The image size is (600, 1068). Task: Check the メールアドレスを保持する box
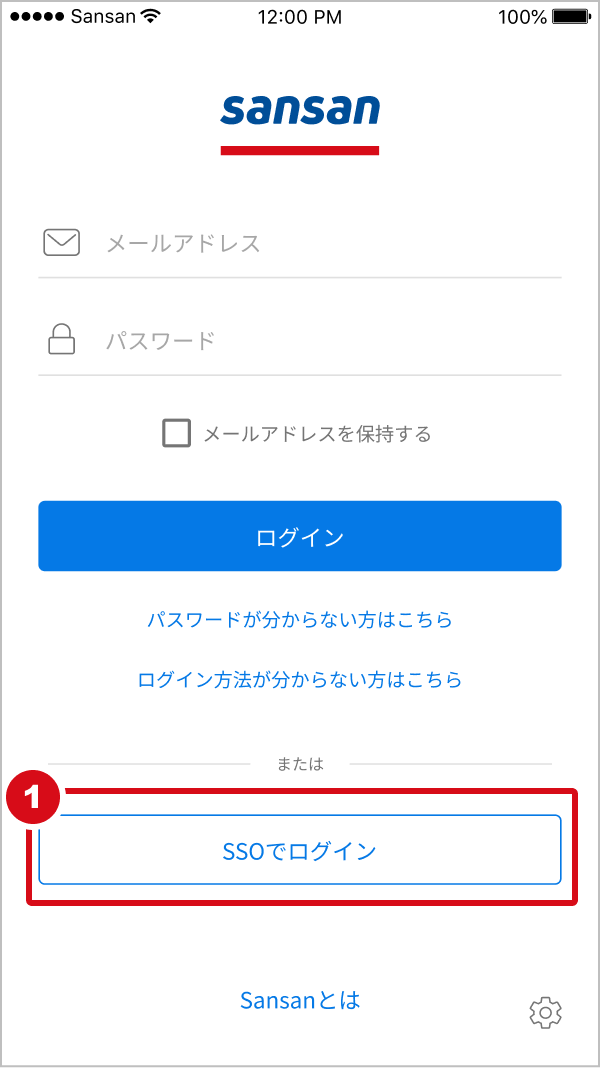click(x=176, y=433)
